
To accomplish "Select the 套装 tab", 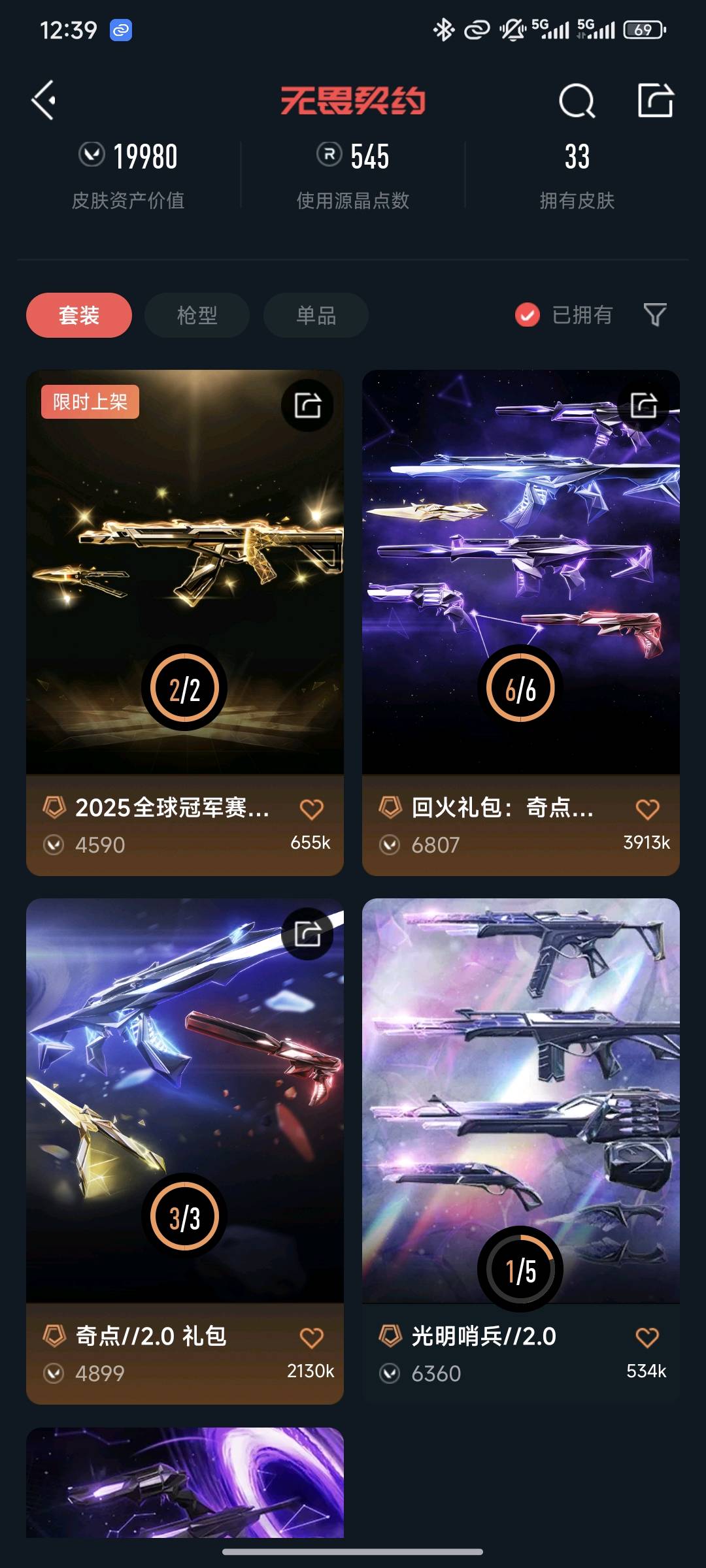I will point(79,316).
